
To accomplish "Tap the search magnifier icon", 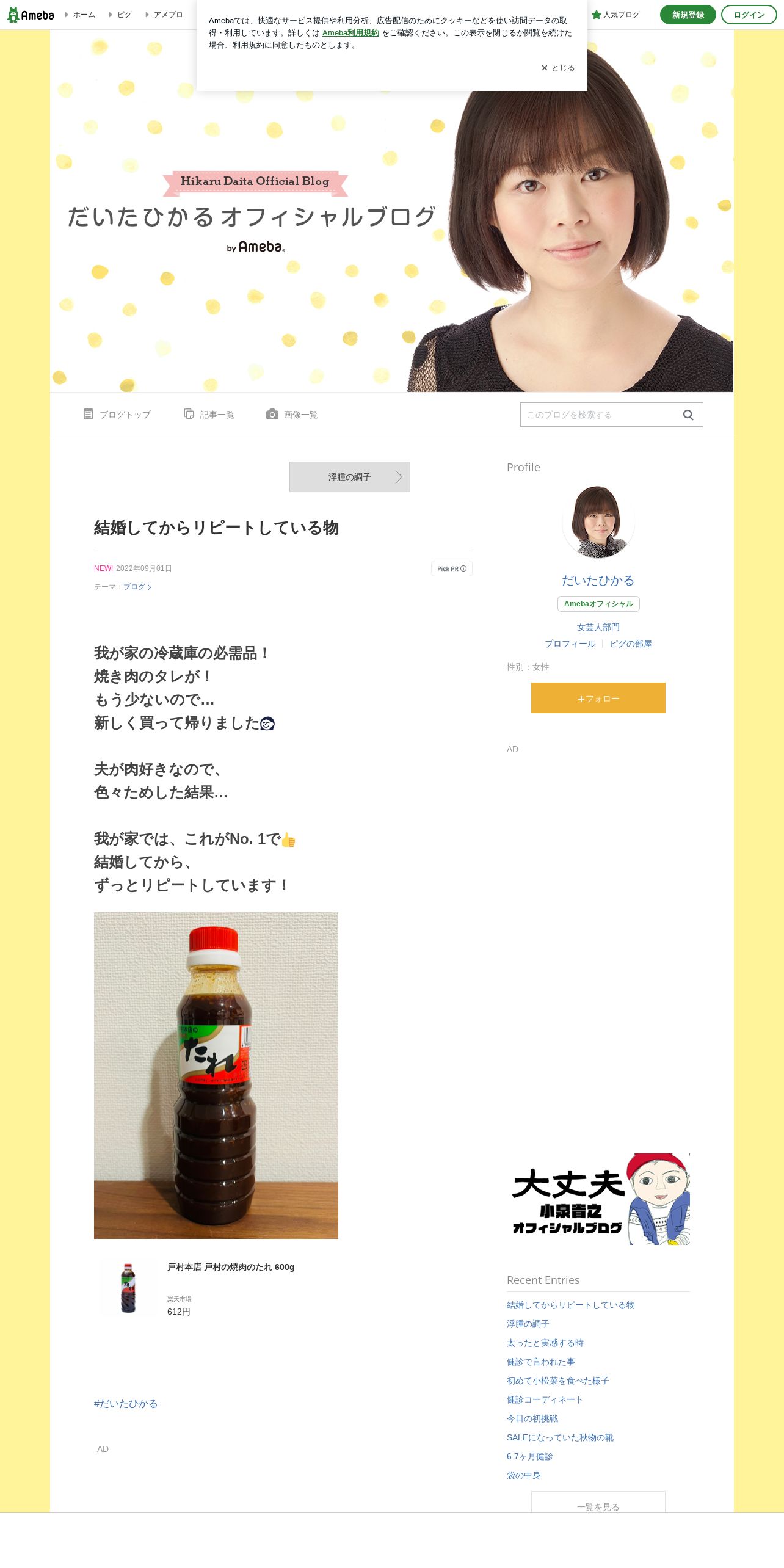I will (688, 415).
